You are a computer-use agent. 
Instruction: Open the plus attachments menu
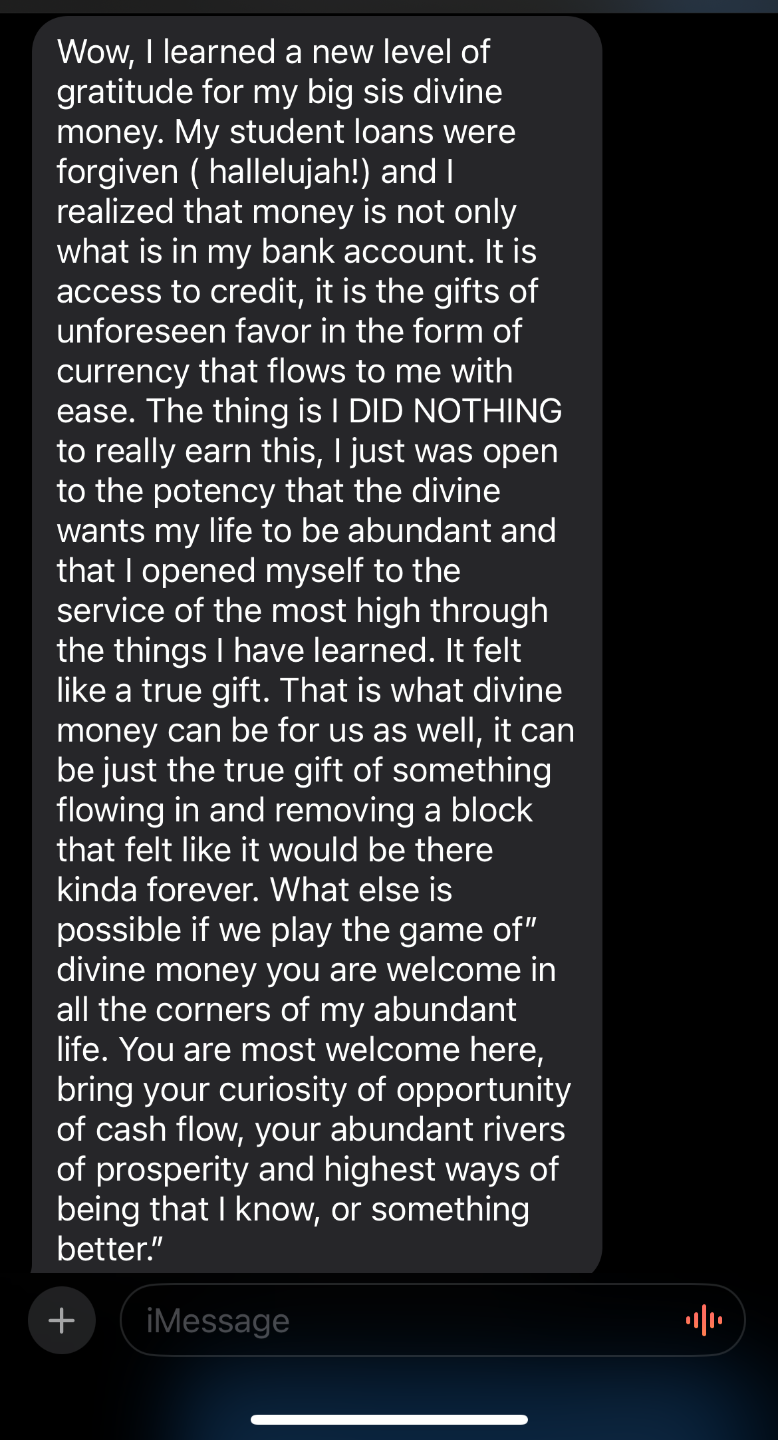[x=62, y=1320]
